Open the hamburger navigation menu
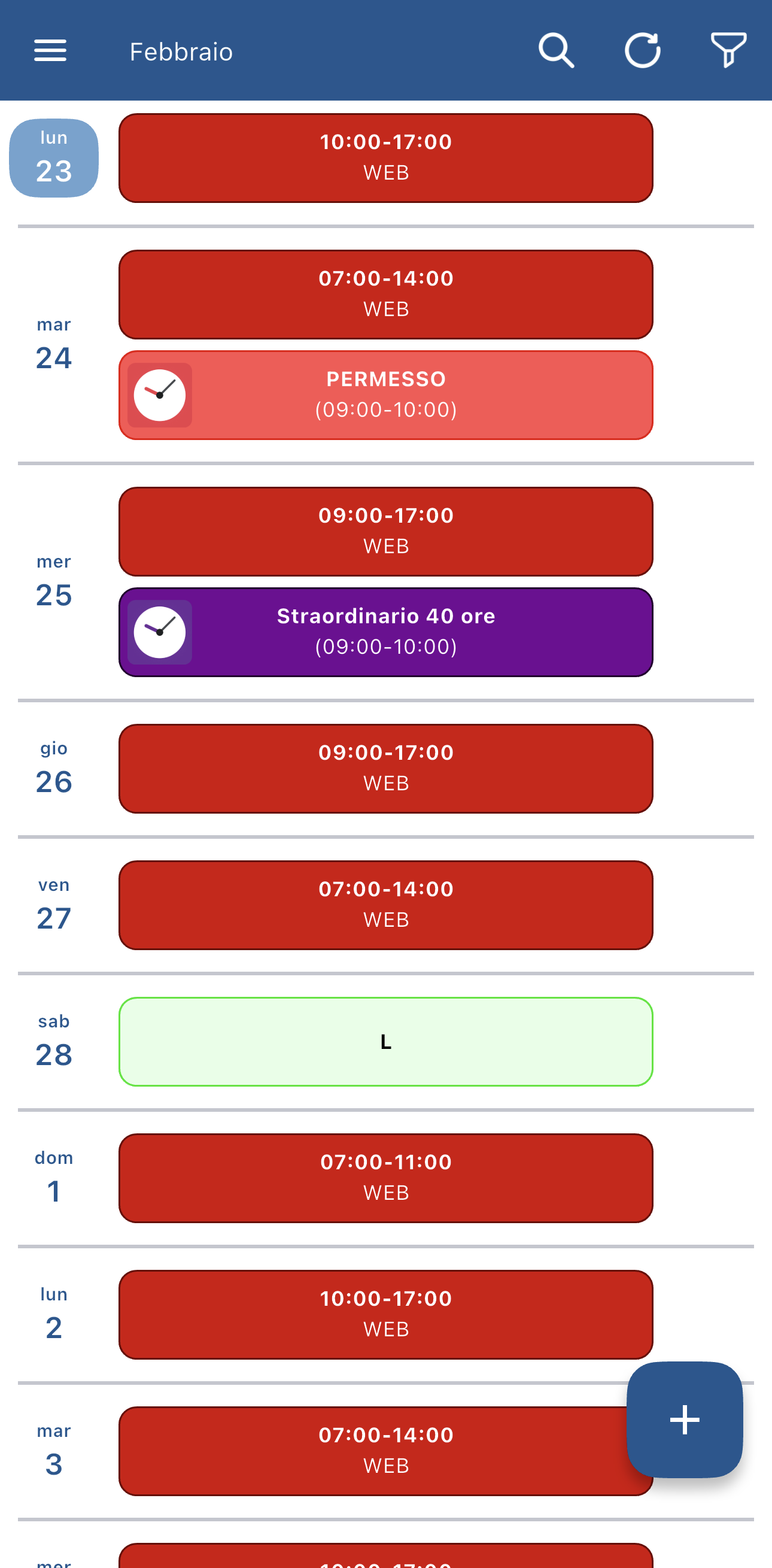Image resolution: width=772 pixels, height=1568 pixels. [x=50, y=50]
